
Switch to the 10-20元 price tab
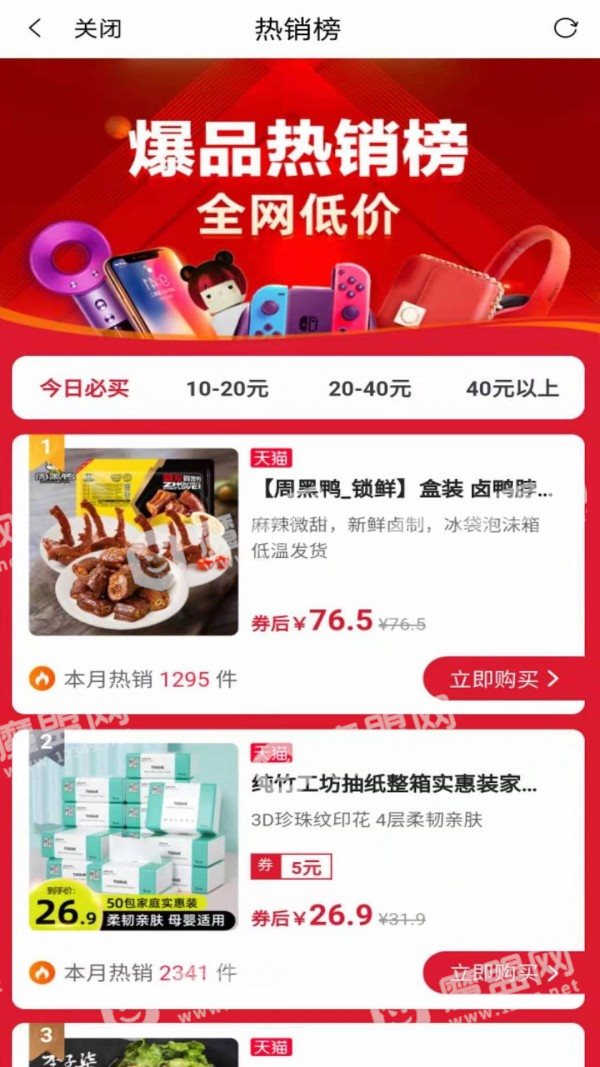click(x=227, y=389)
